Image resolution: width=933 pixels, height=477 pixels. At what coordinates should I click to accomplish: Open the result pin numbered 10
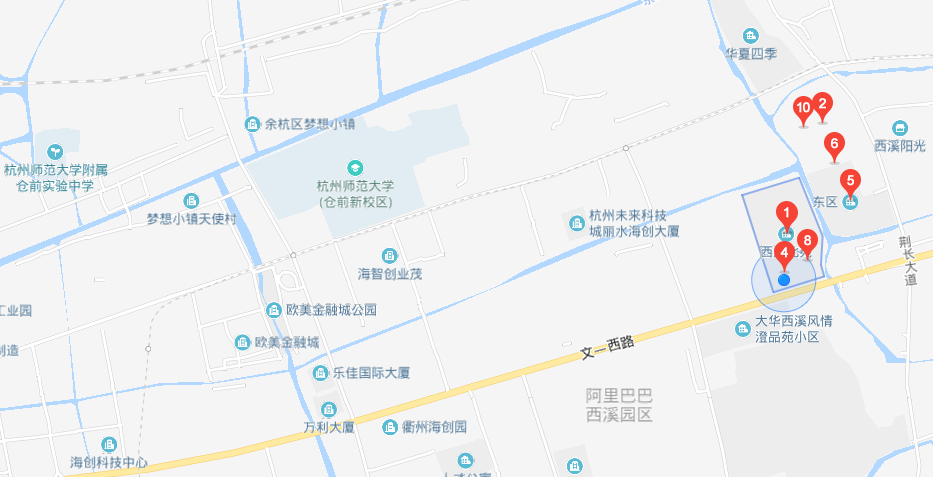click(x=803, y=108)
